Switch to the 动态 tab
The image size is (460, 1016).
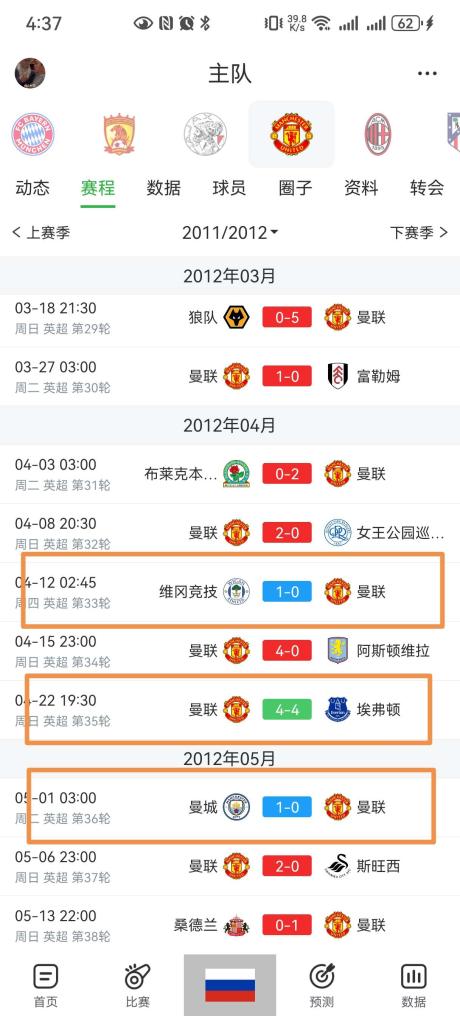pyautogui.click(x=32, y=188)
